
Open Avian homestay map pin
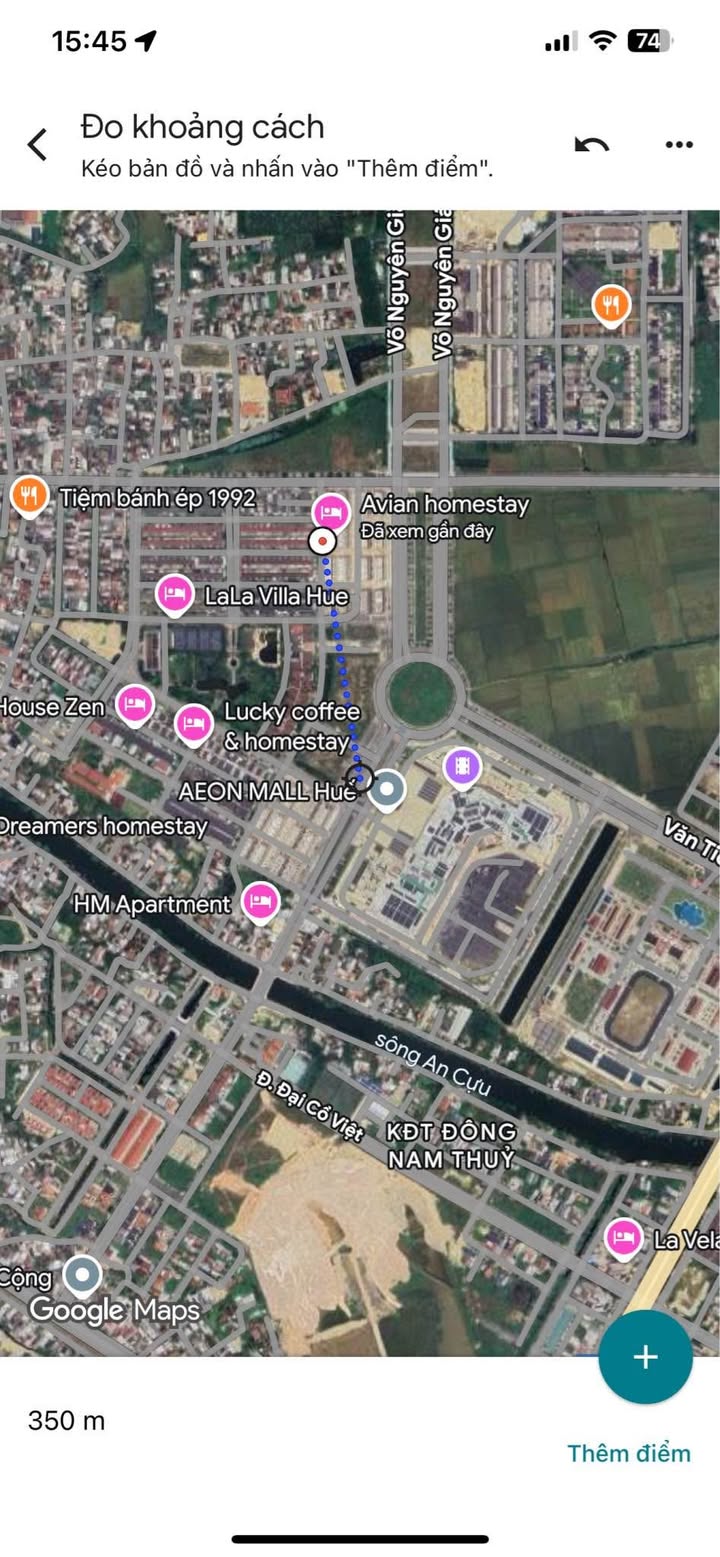(x=331, y=513)
